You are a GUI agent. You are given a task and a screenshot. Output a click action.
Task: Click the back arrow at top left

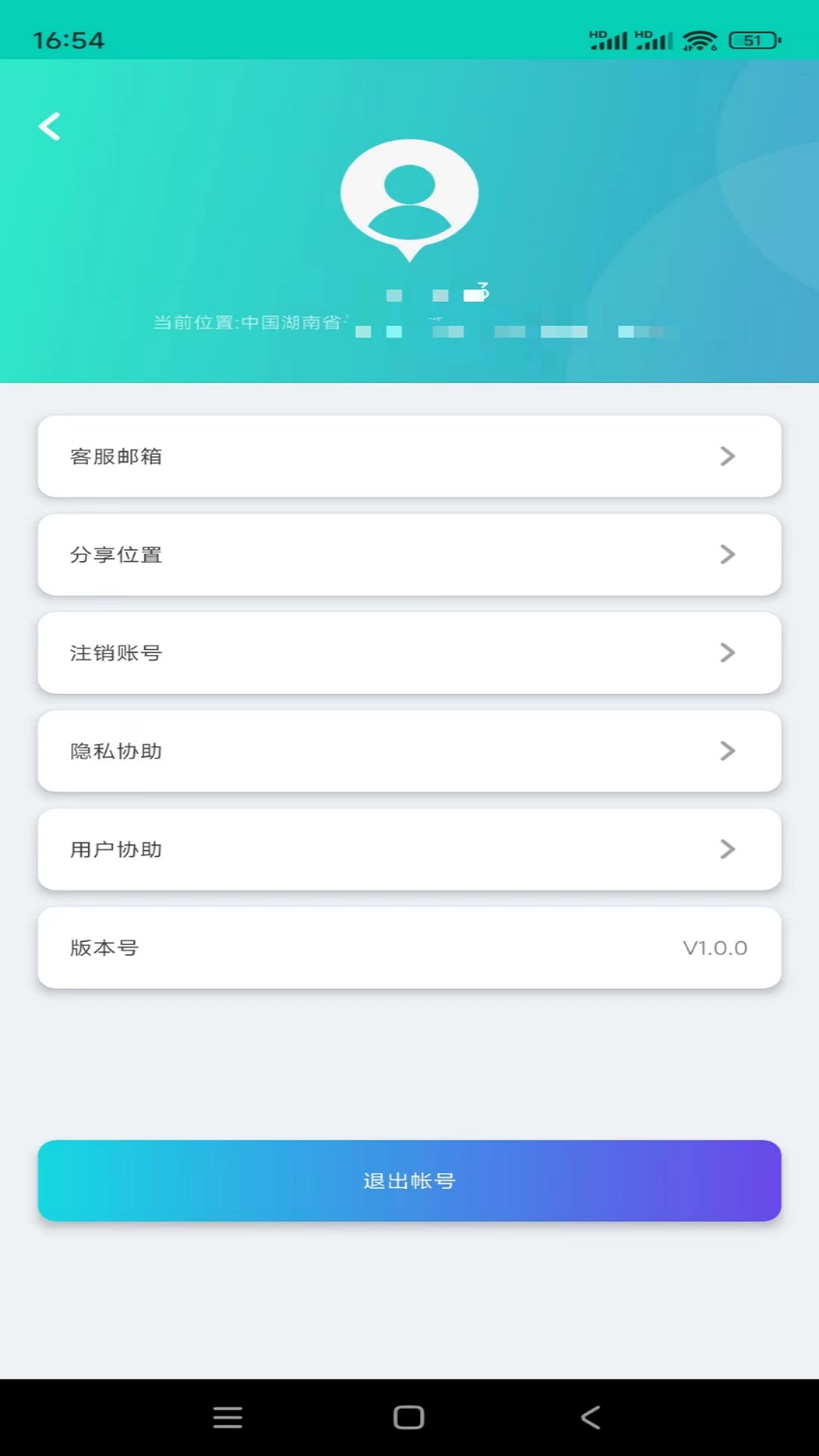tap(49, 127)
